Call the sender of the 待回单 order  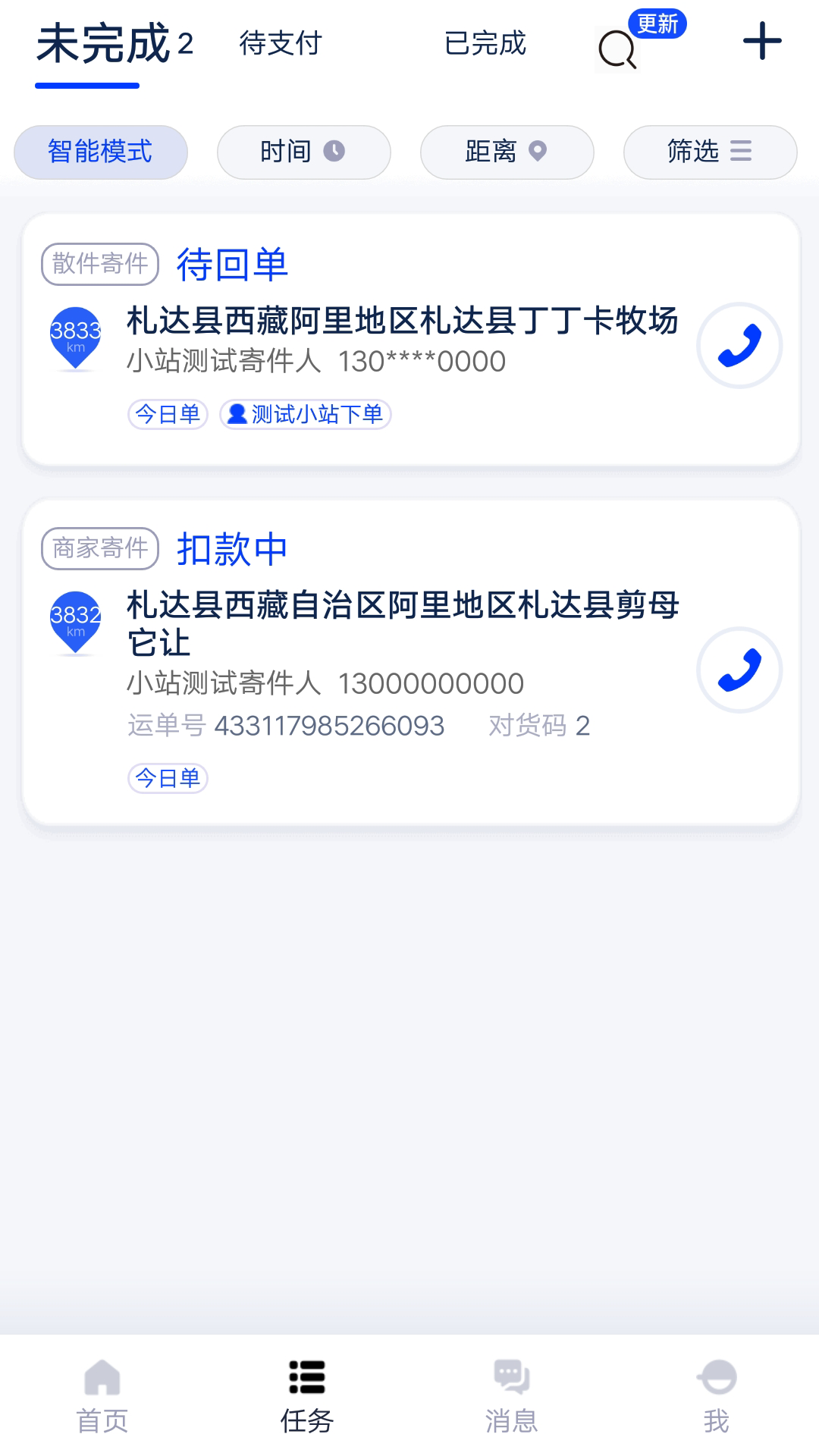(739, 344)
